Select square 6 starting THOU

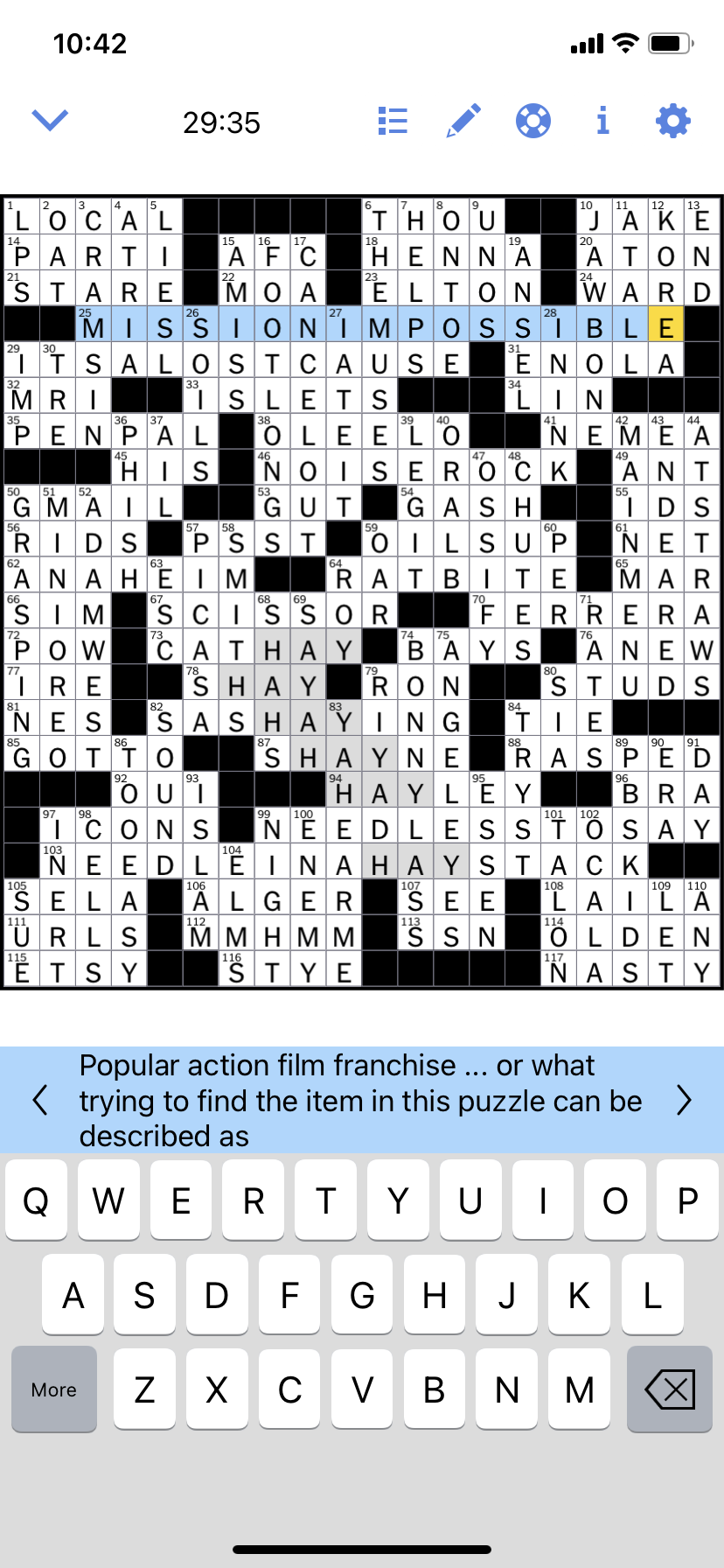click(x=379, y=218)
